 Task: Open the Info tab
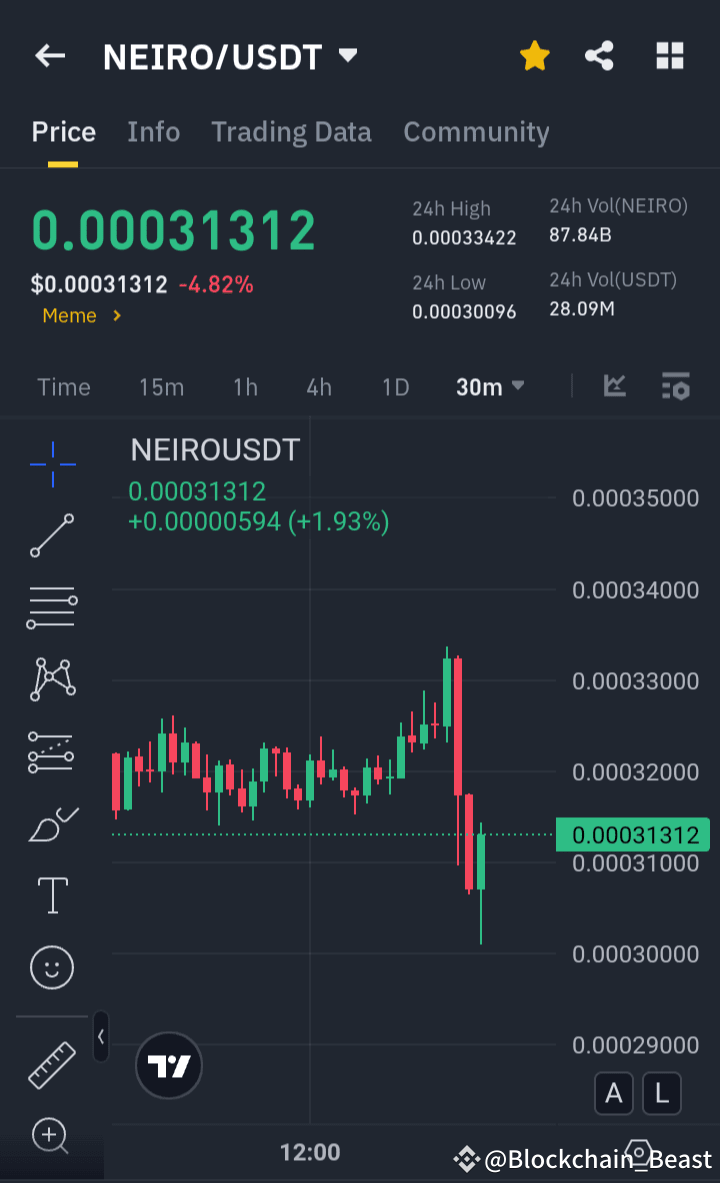(153, 131)
